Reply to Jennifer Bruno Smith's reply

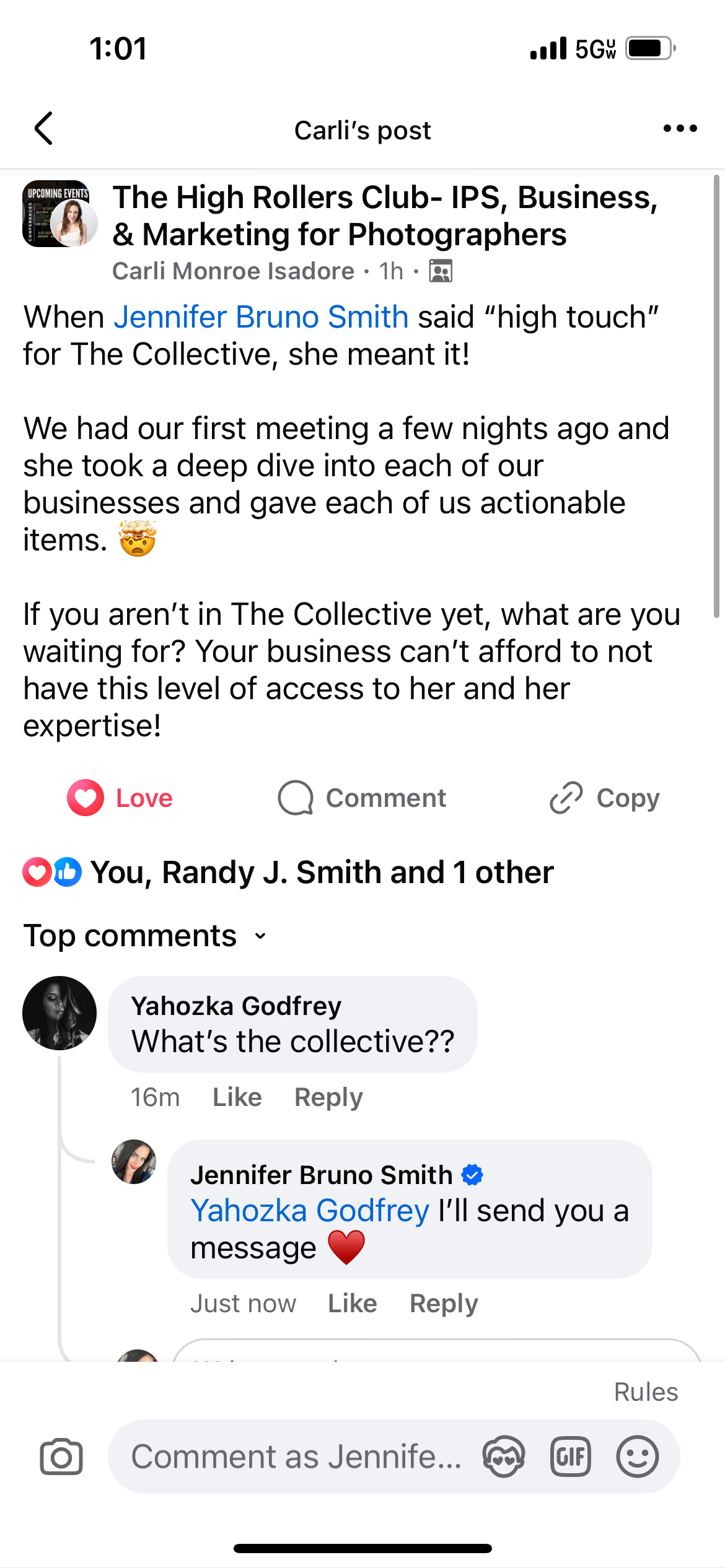444,1304
